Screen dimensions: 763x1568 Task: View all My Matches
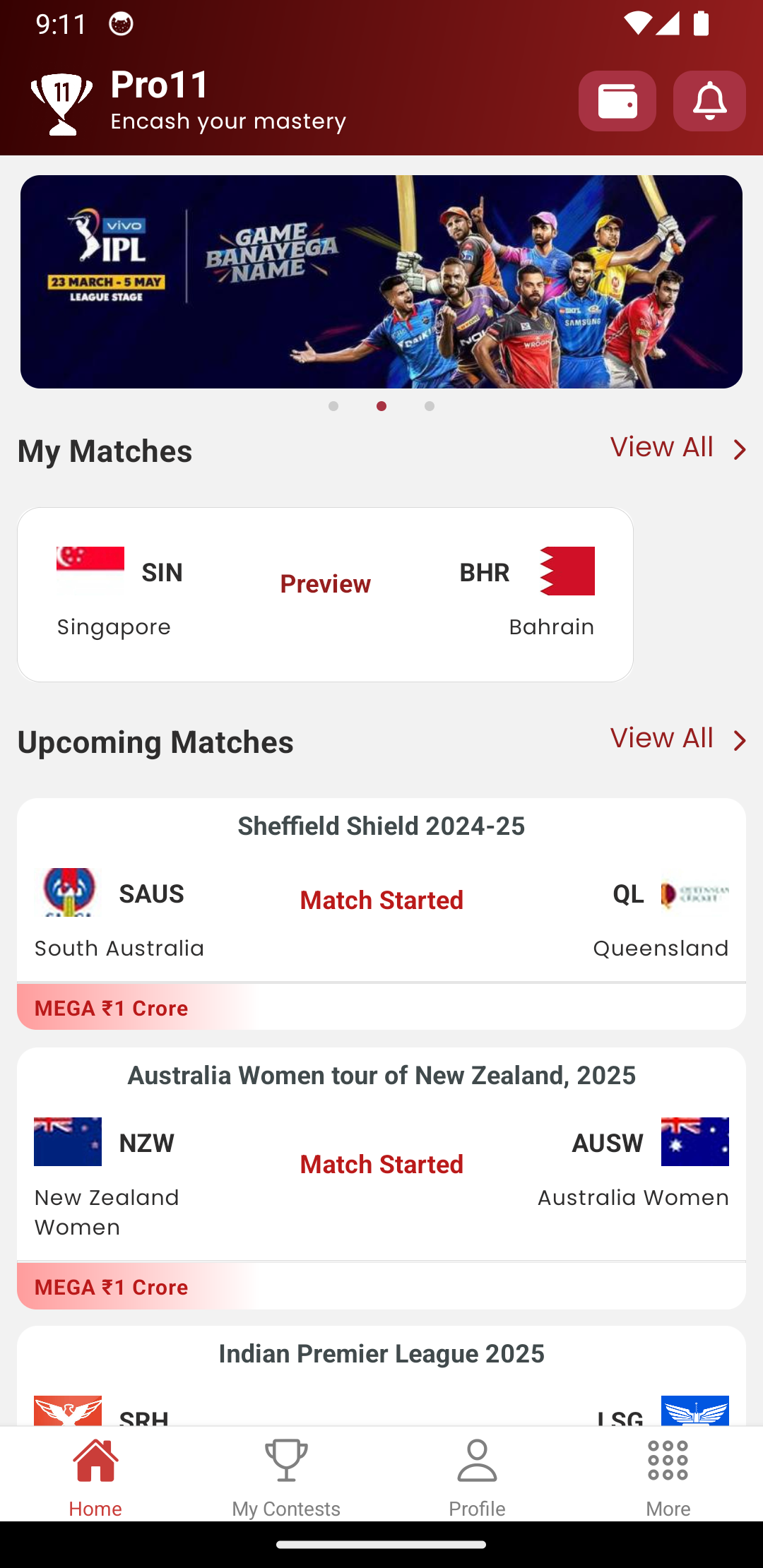[677, 448]
